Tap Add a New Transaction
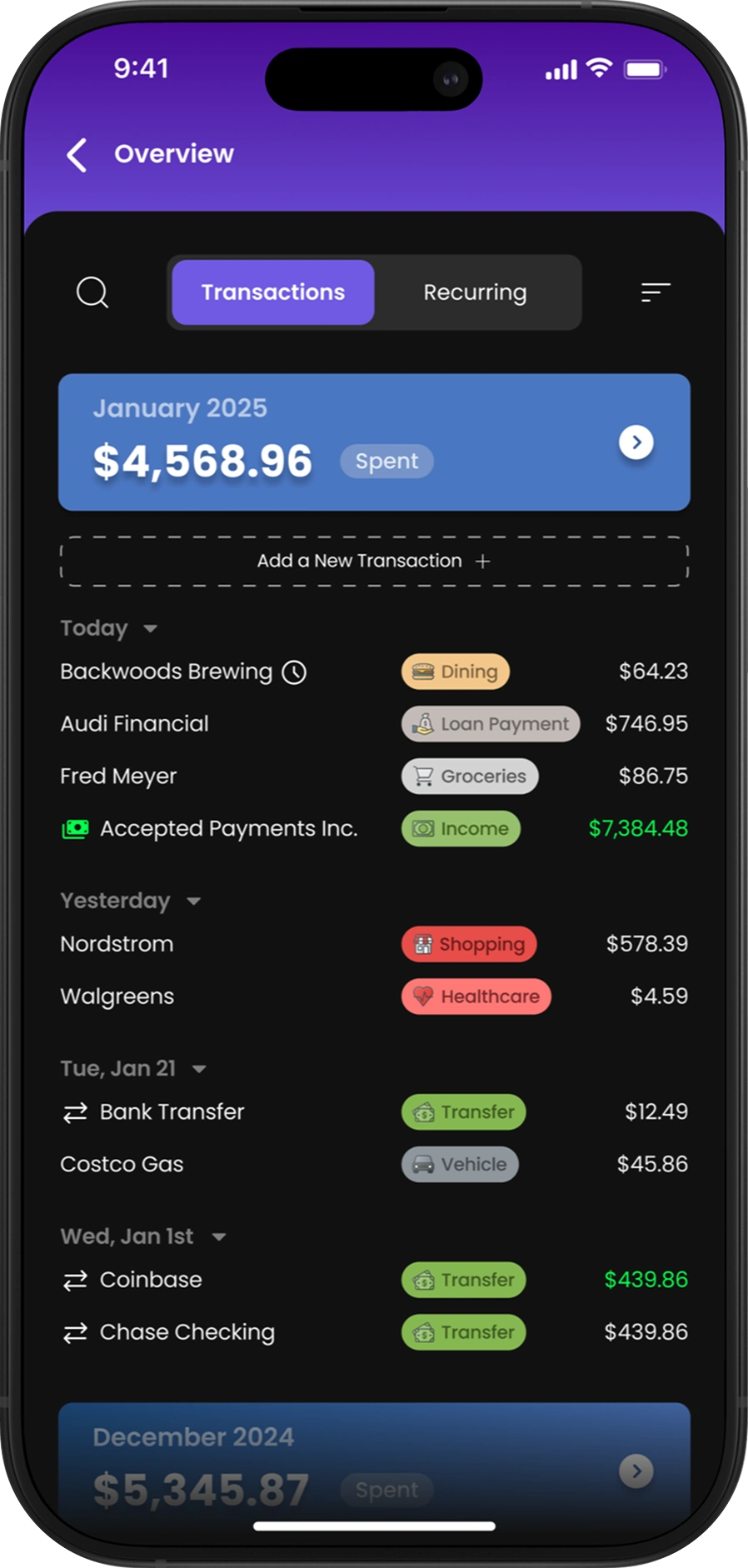This screenshot has width=748, height=1568. point(374,562)
